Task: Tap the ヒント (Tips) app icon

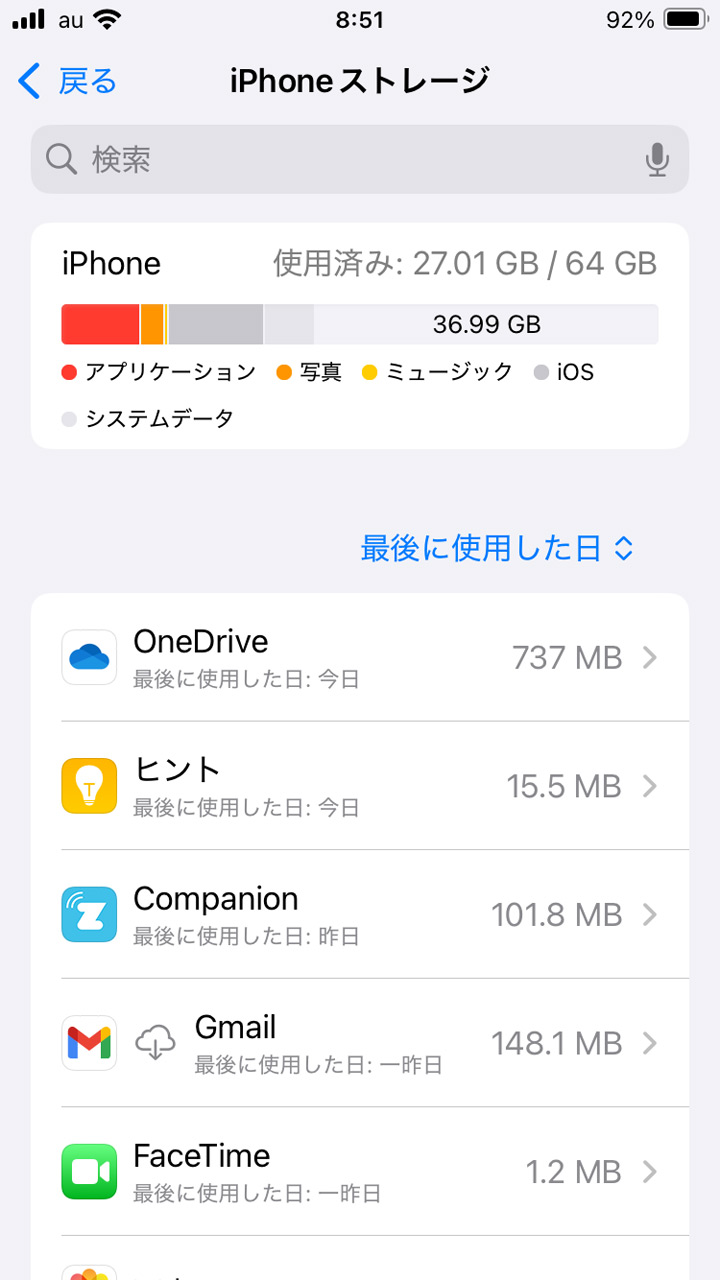Action: pos(88,786)
